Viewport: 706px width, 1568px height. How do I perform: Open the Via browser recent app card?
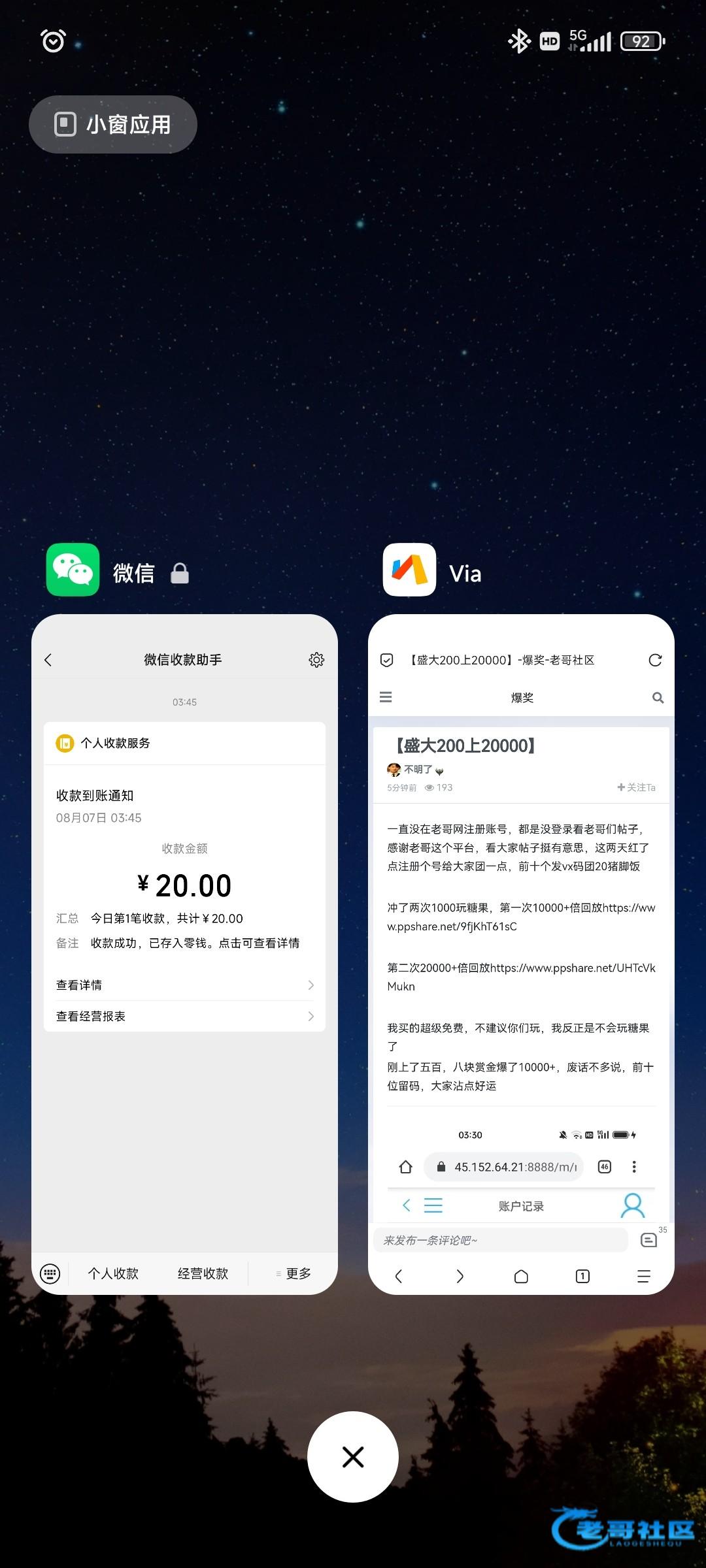pos(521,954)
